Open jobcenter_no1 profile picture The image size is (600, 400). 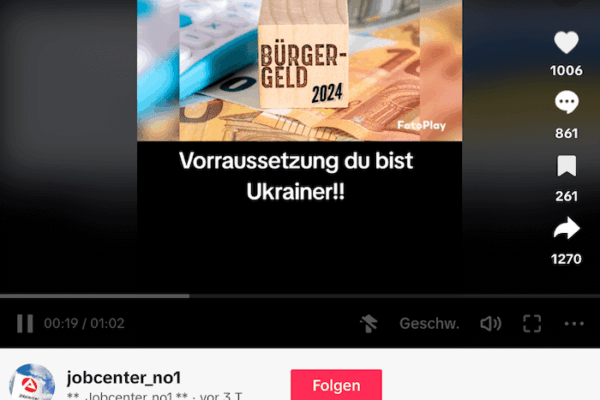click(x=32, y=384)
